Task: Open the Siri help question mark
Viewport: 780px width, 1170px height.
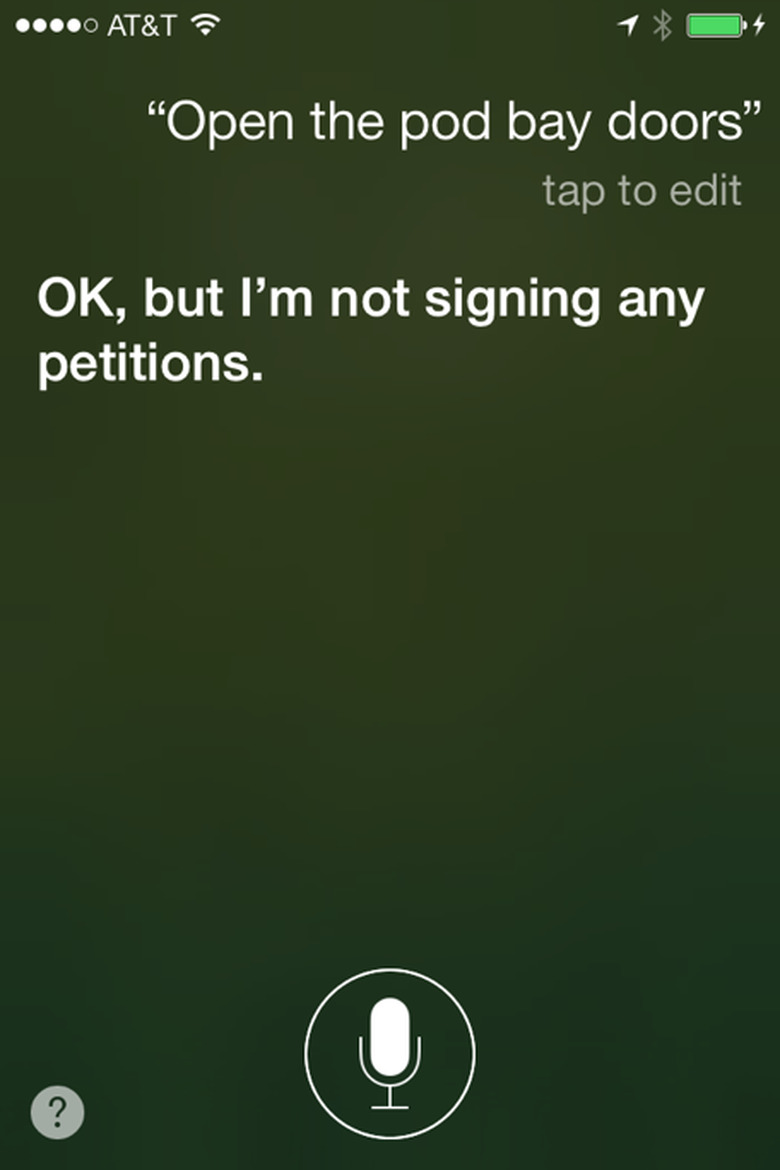Action: click(57, 1112)
